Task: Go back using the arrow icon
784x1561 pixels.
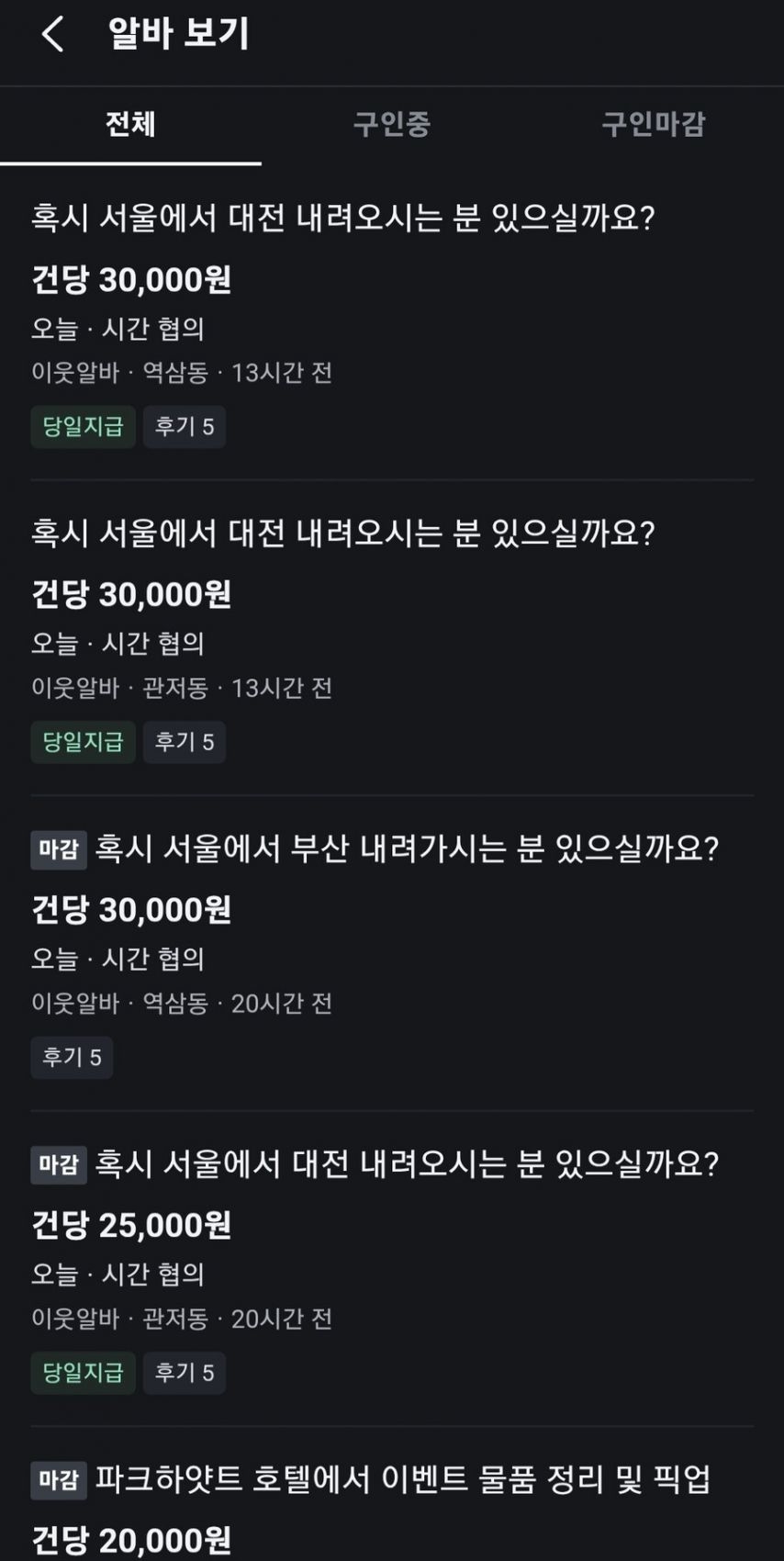Action: (x=52, y=35)
